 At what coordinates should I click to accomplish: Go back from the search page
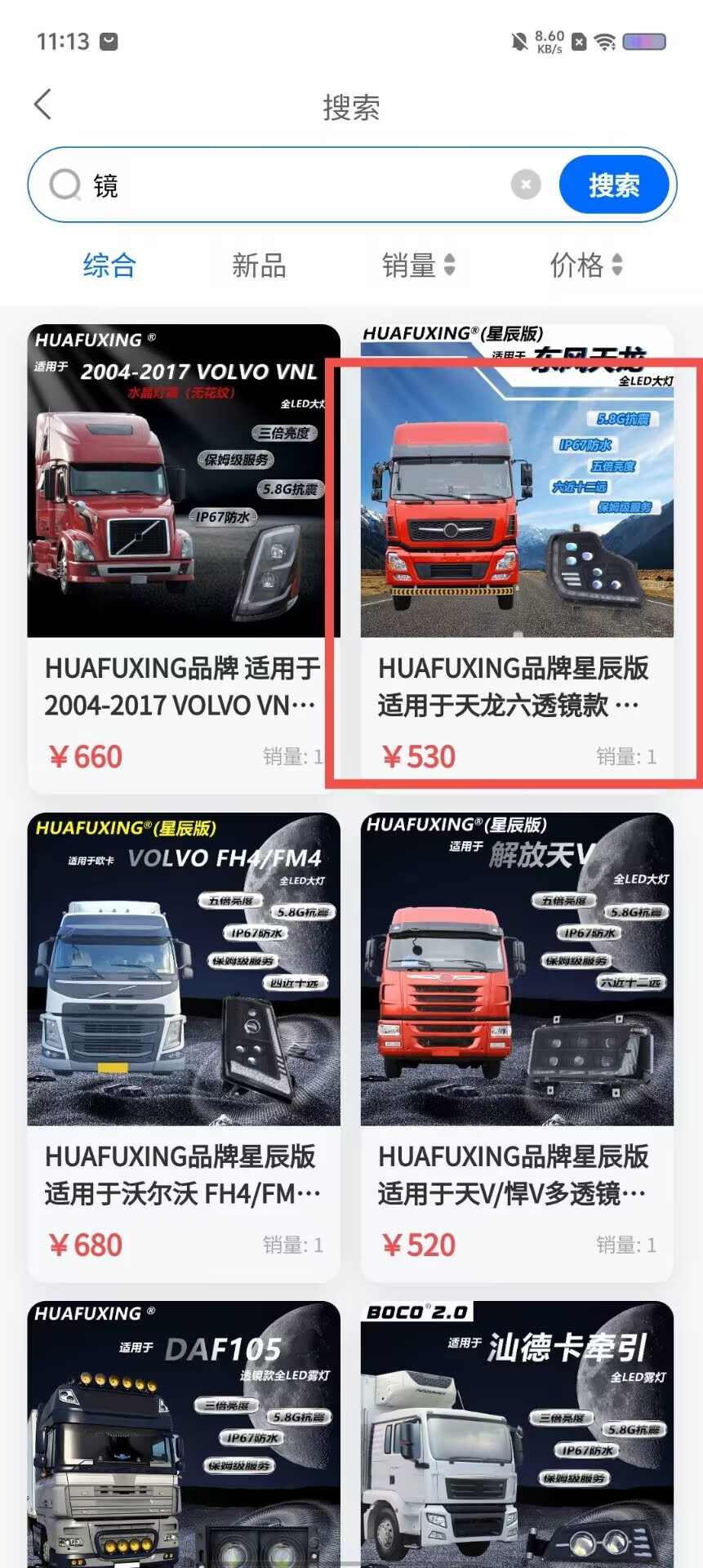point(43,105)
